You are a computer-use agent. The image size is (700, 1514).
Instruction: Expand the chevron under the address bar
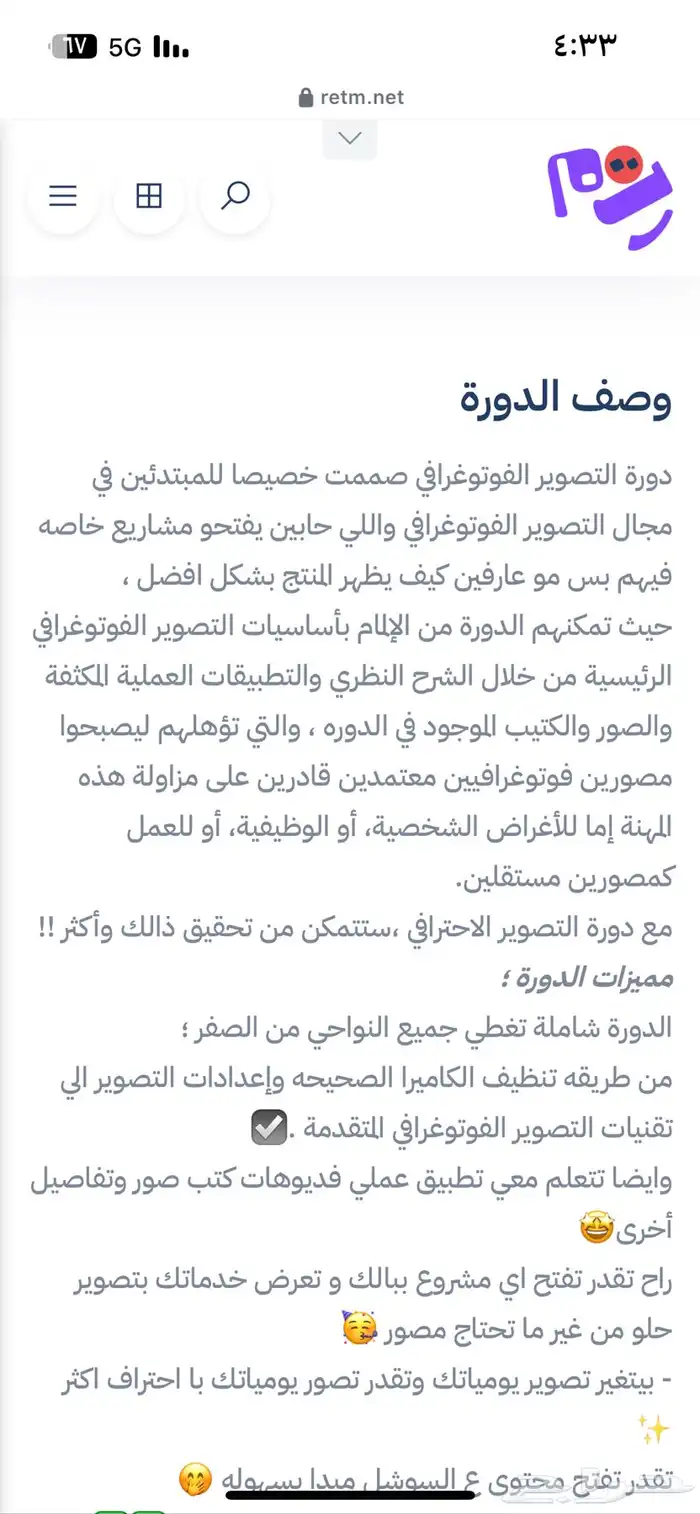350,139
